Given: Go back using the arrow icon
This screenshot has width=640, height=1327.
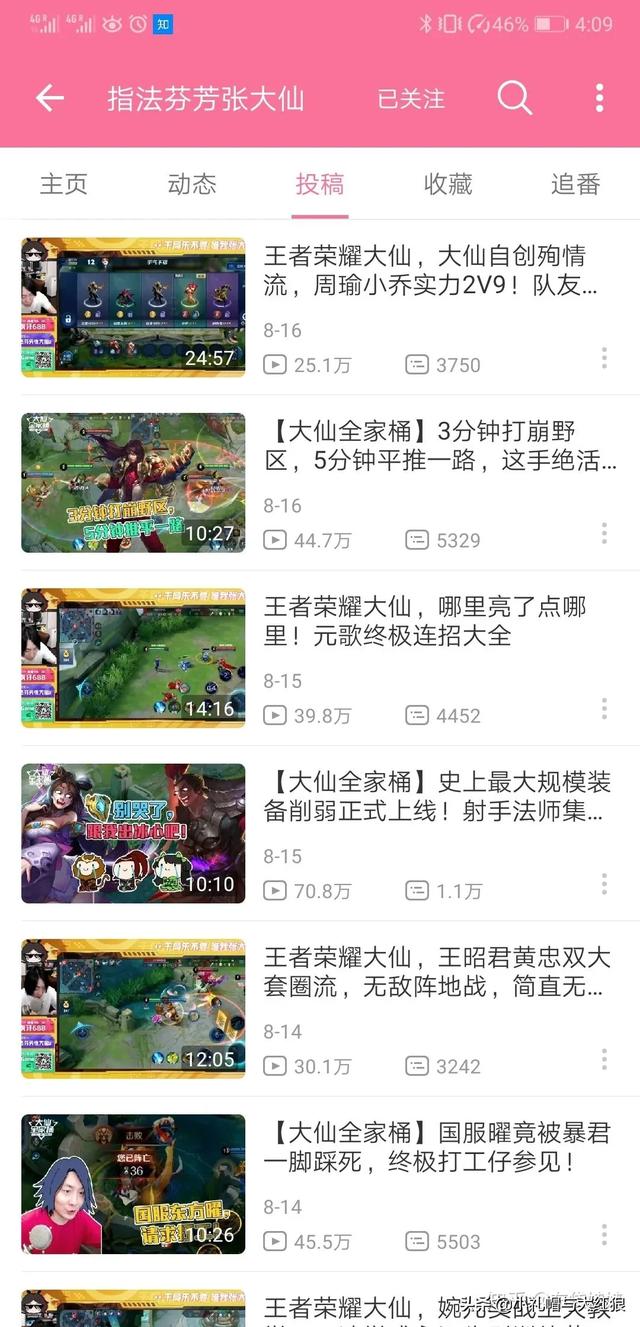Looking at the screenshot, I should click(x=49, y=98).
